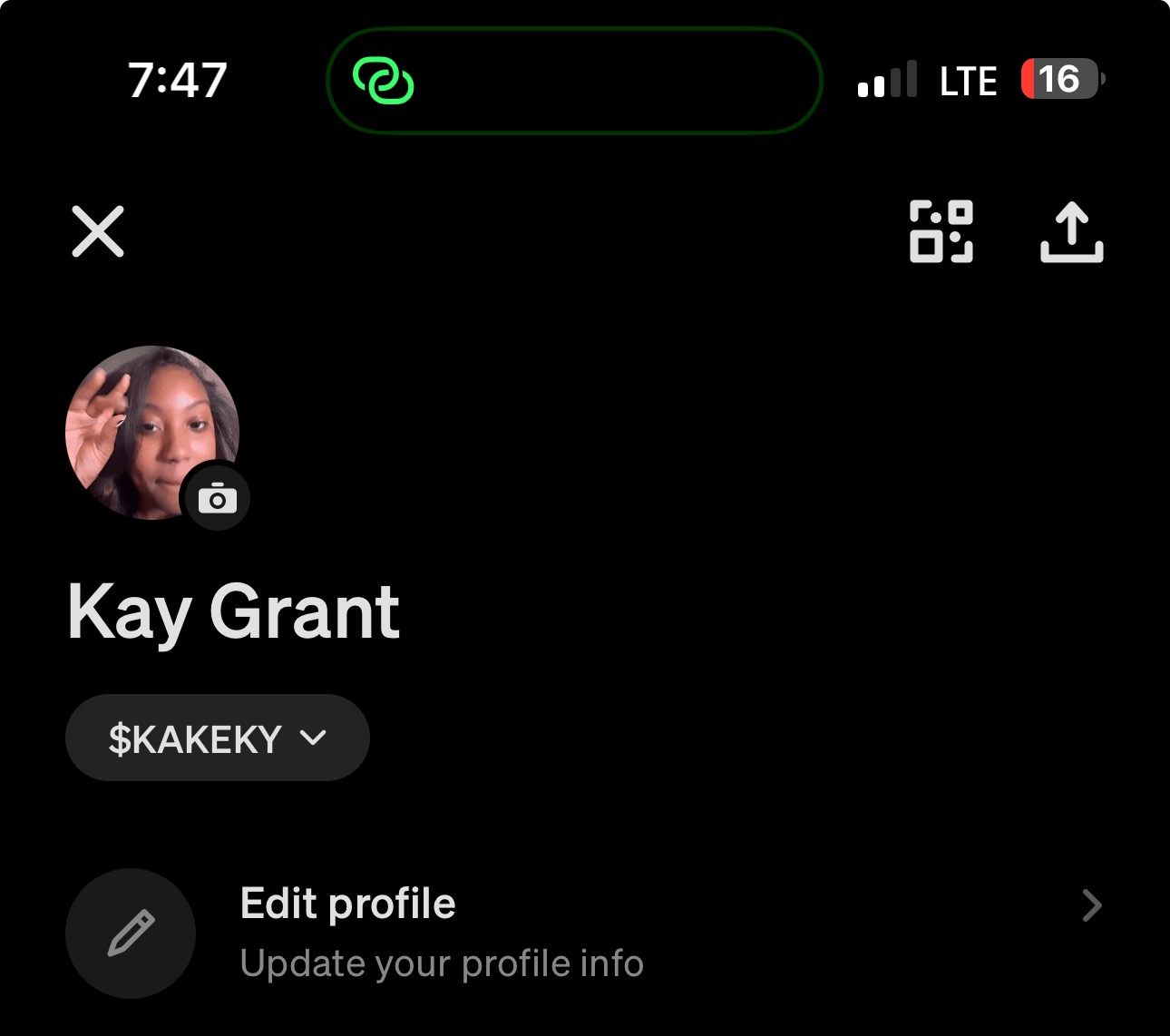Change the profile photo via camera icon
Image resolution: width=1170 pixels, height=1036 pixels.
point(217,499)
